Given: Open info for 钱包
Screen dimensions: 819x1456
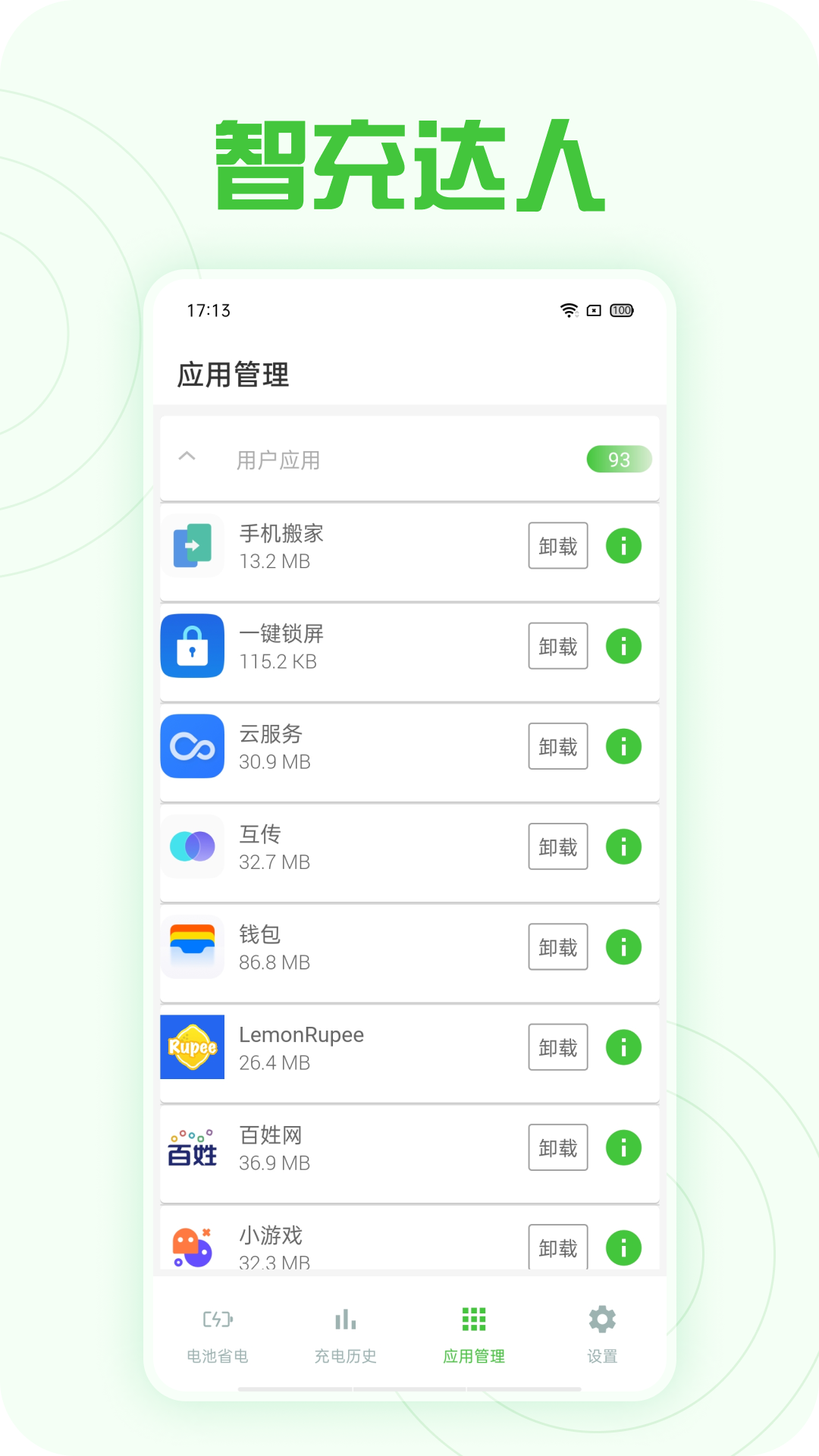Looking at the screenshot, I should click(x=623, y=947).
